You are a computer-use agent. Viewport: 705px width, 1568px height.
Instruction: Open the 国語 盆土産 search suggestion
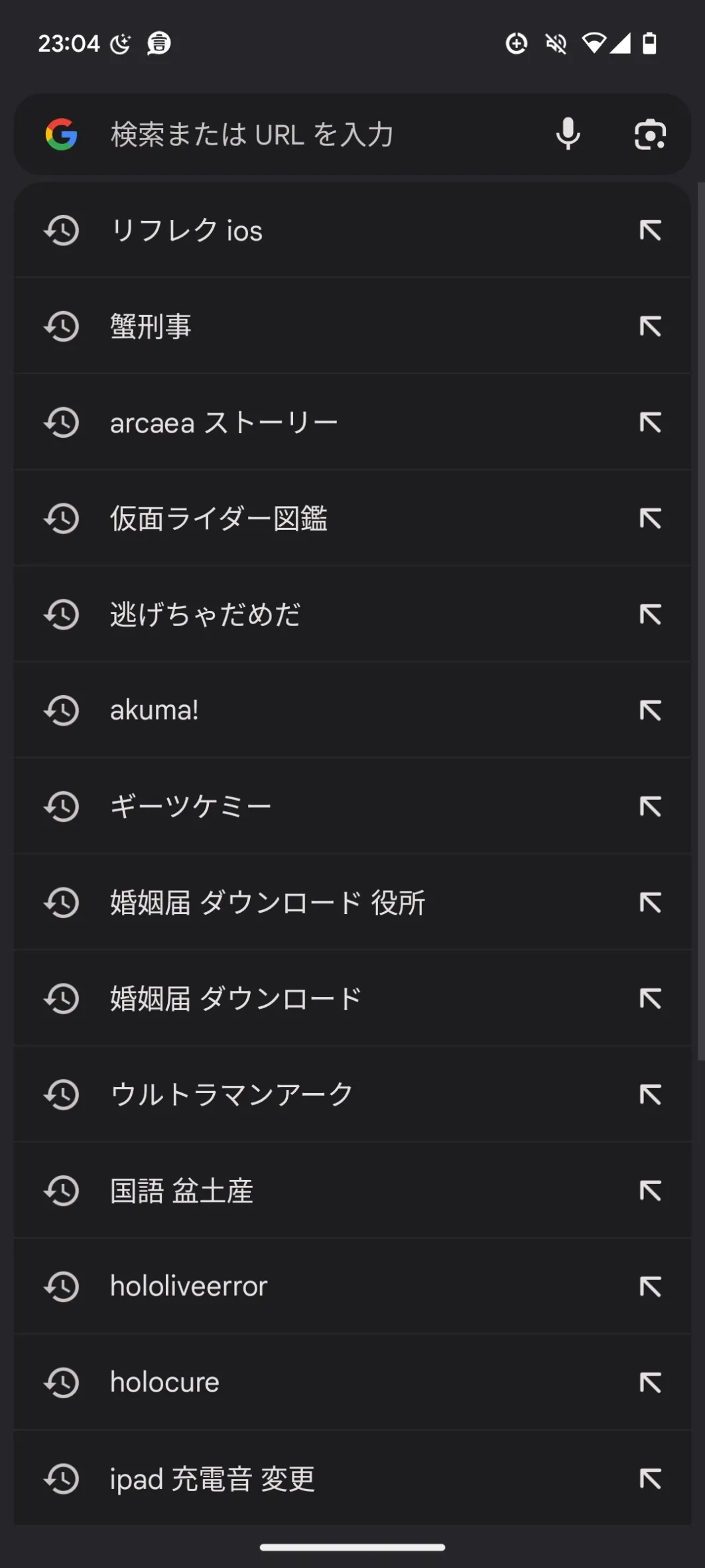(352, 1191)
